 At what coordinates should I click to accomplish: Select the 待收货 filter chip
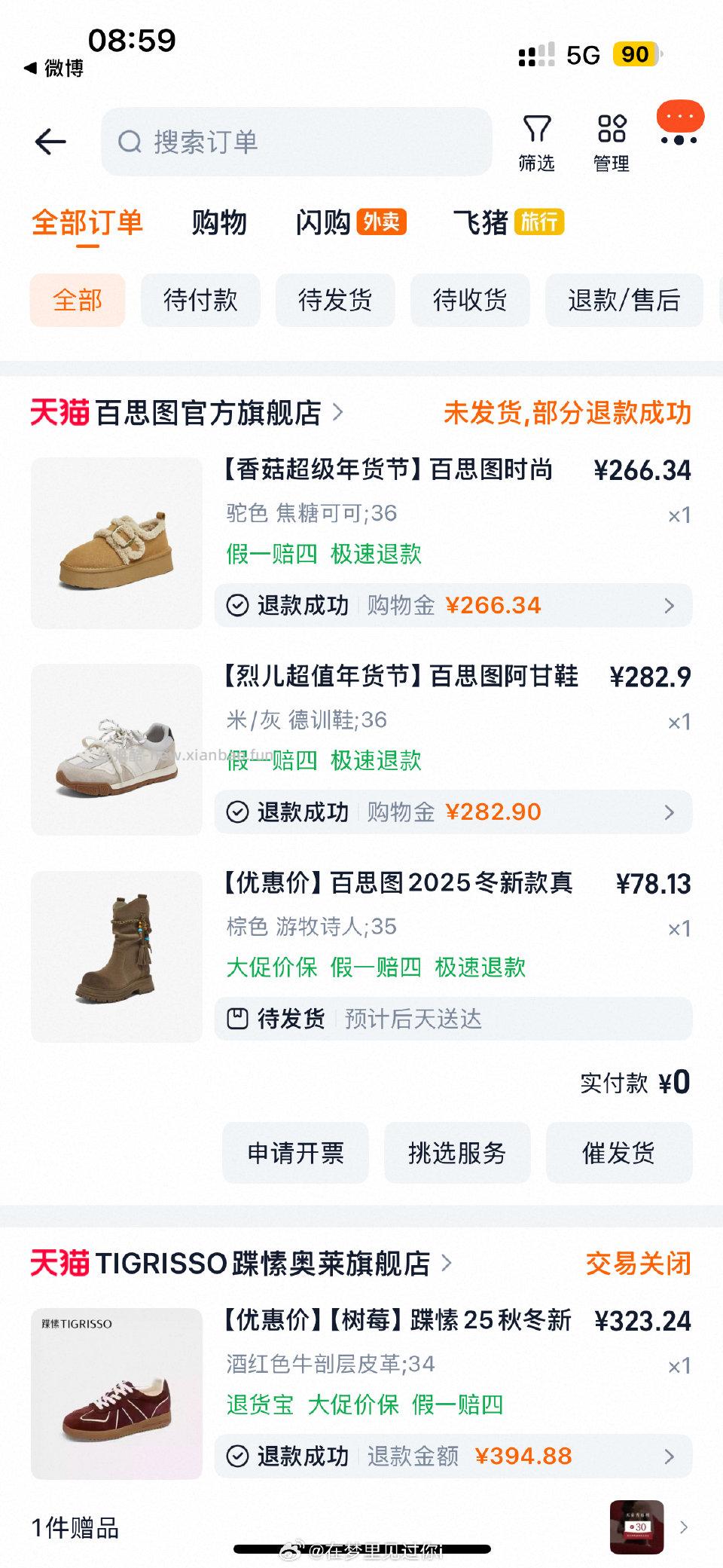tap(470, 301)
